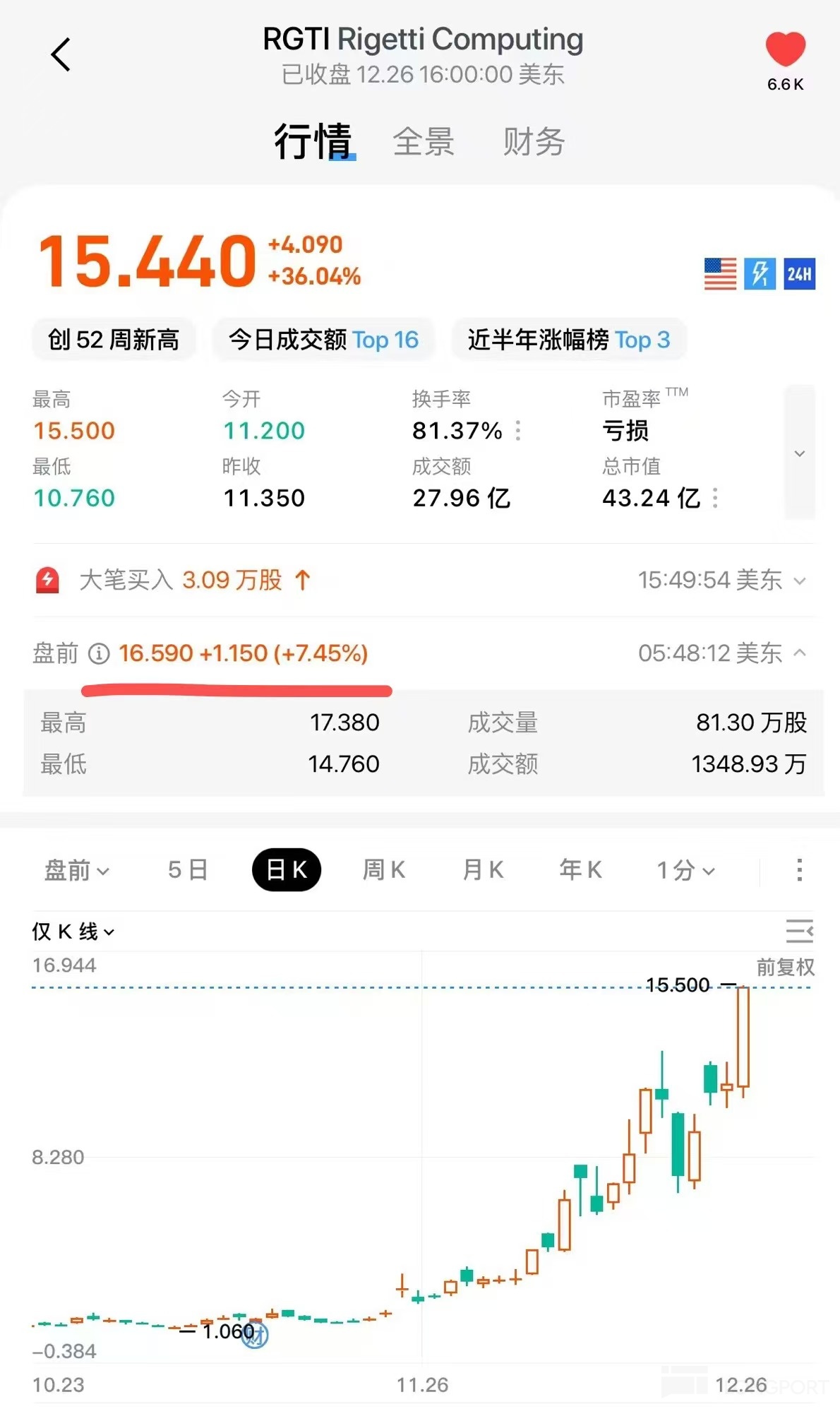The height and width of the screenshot is (1409, 840).
Task: Show info about 盘前 quote
Action: click(x=99, y=654)
